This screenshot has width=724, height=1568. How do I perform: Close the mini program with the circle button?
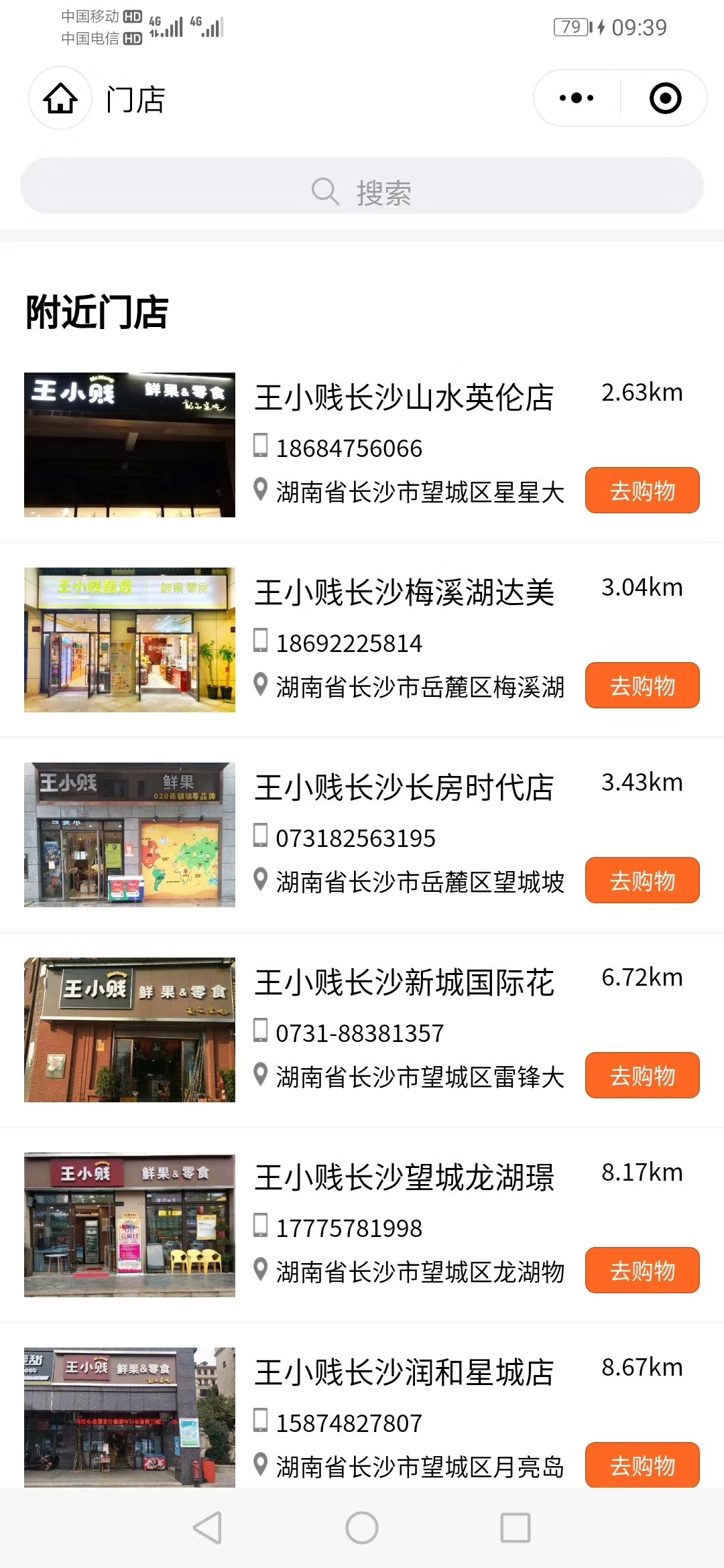point(665,99)
